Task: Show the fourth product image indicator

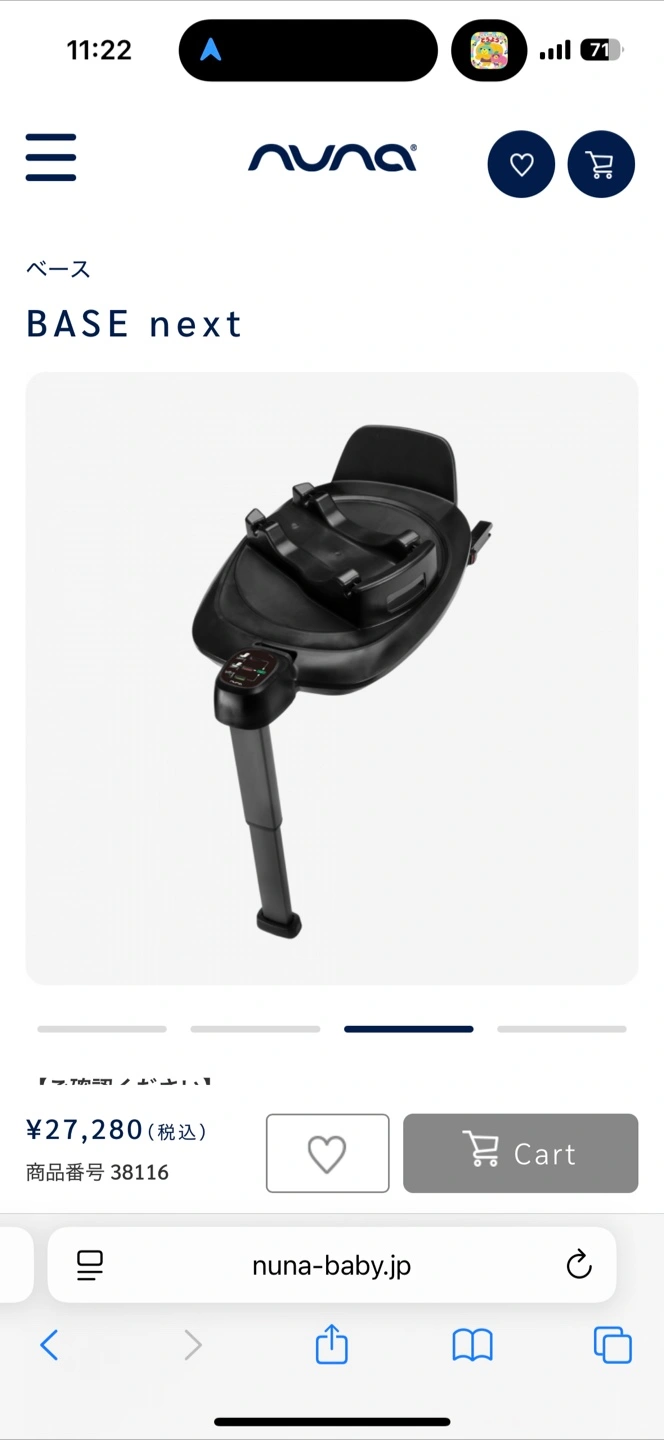Action: point(562,1029)
